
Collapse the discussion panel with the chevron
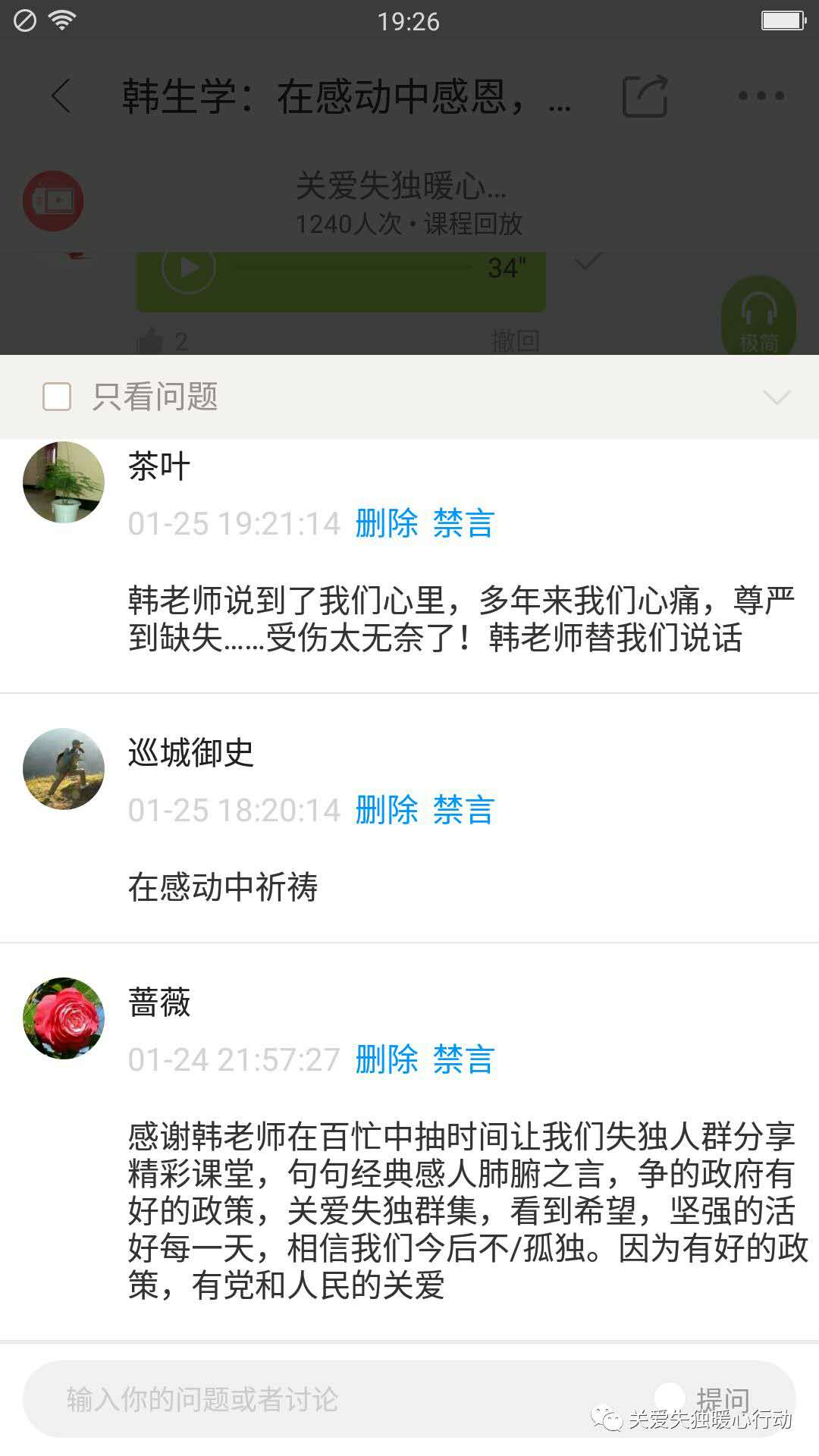tap(777, 397)
